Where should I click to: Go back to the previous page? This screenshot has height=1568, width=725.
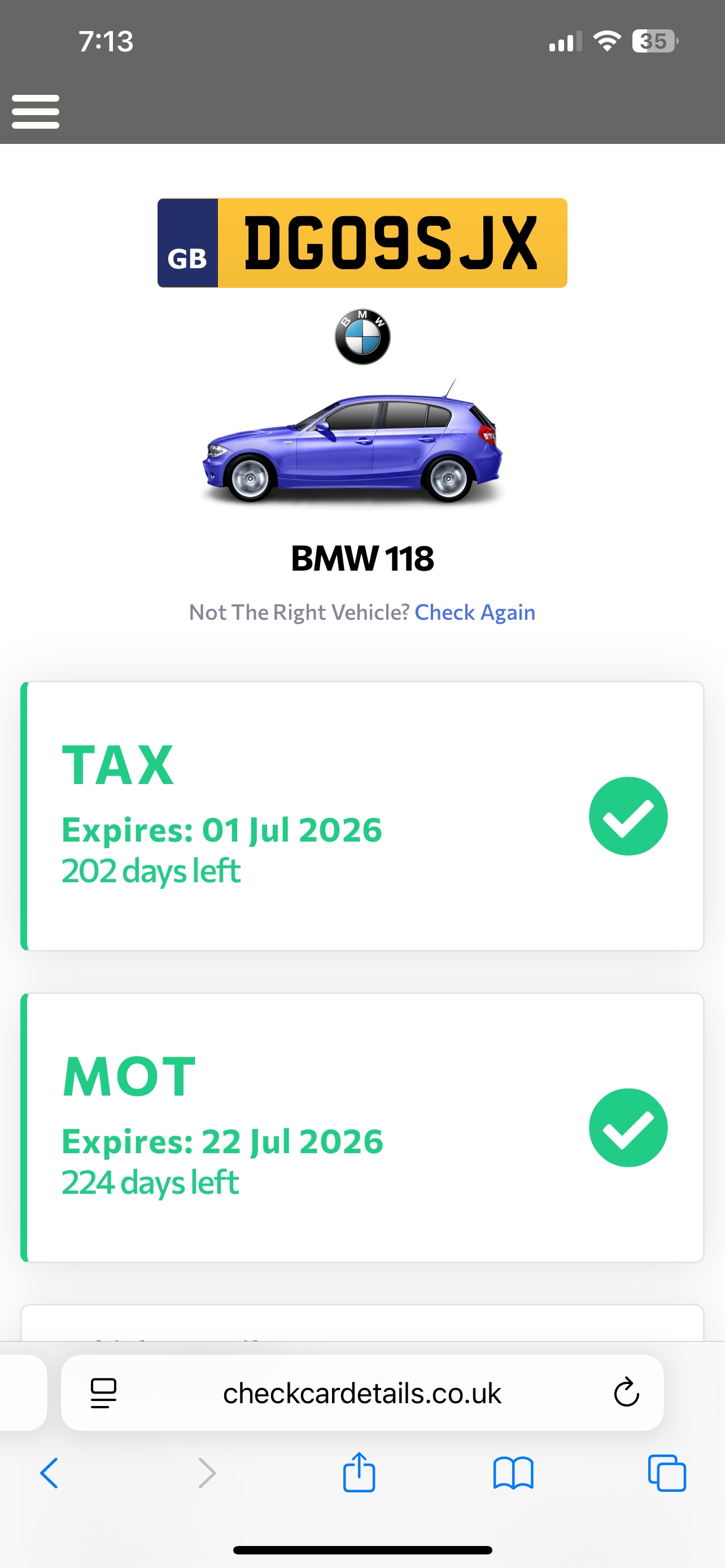pos(49,1474)
